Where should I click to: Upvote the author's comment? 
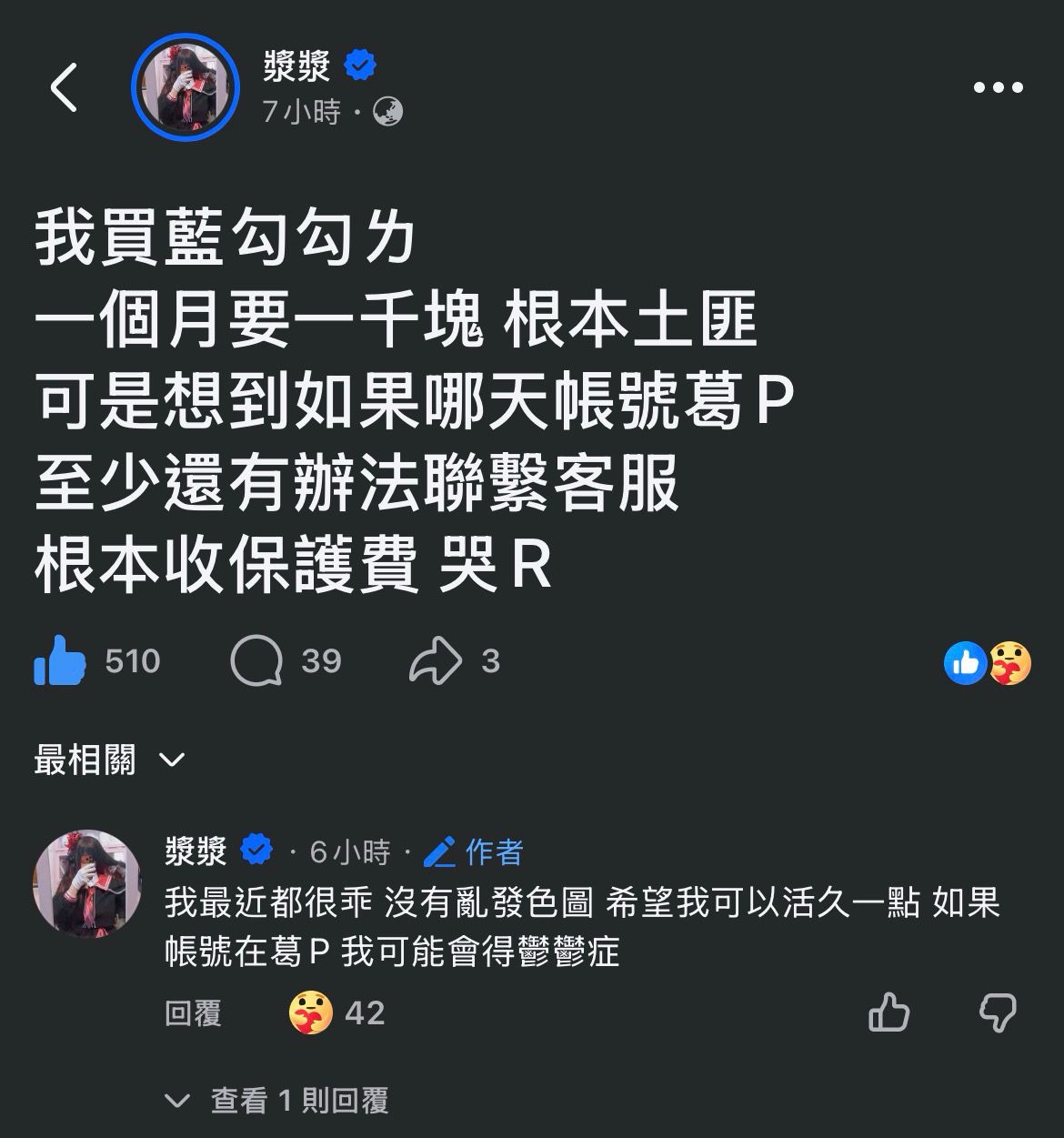point(888,1012)
